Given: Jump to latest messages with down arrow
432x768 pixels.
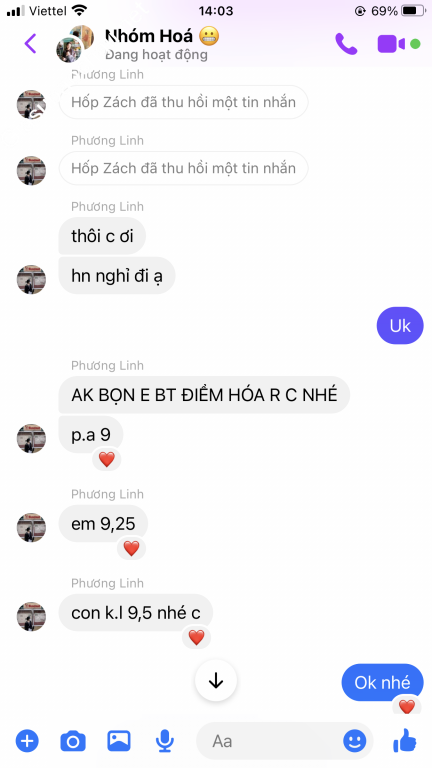Looking at the screenshot, I should click(x=216, y=681).
